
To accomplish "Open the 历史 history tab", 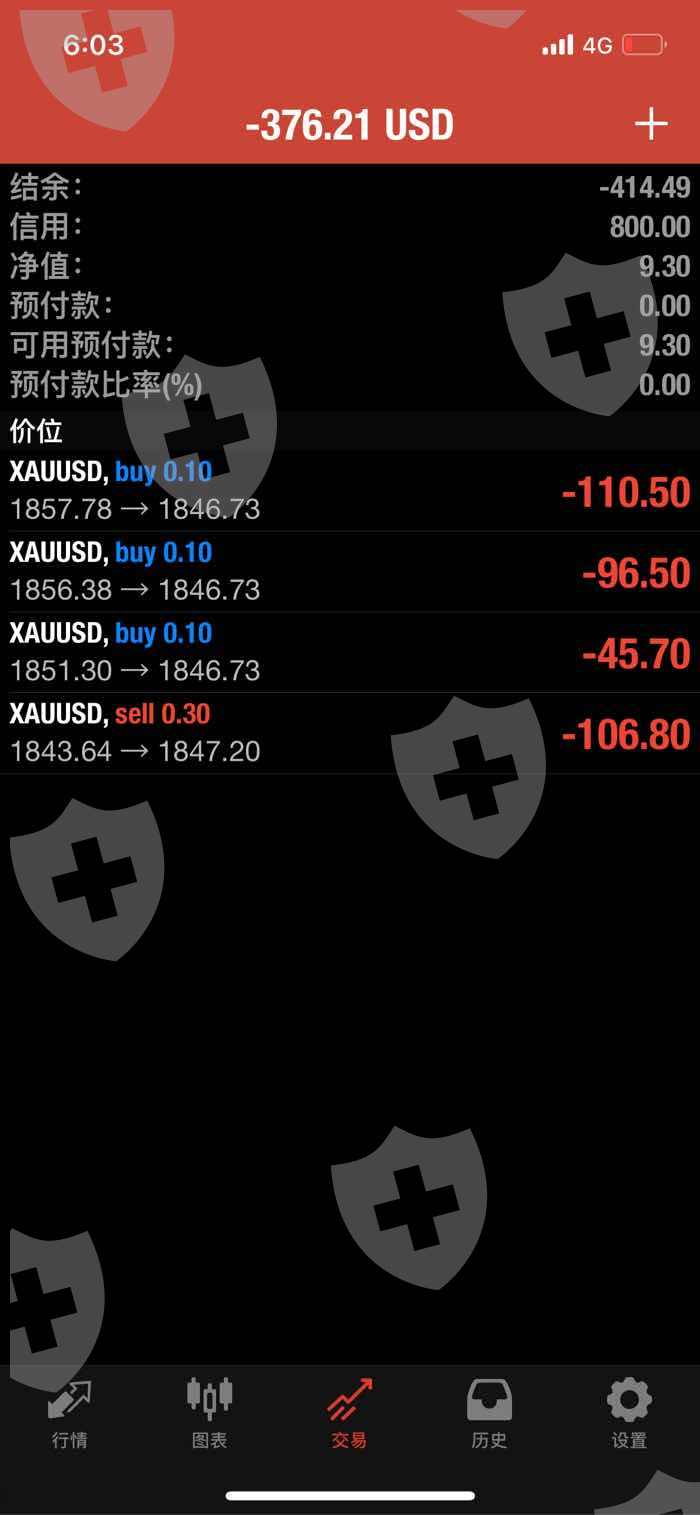I will 490,1413.
